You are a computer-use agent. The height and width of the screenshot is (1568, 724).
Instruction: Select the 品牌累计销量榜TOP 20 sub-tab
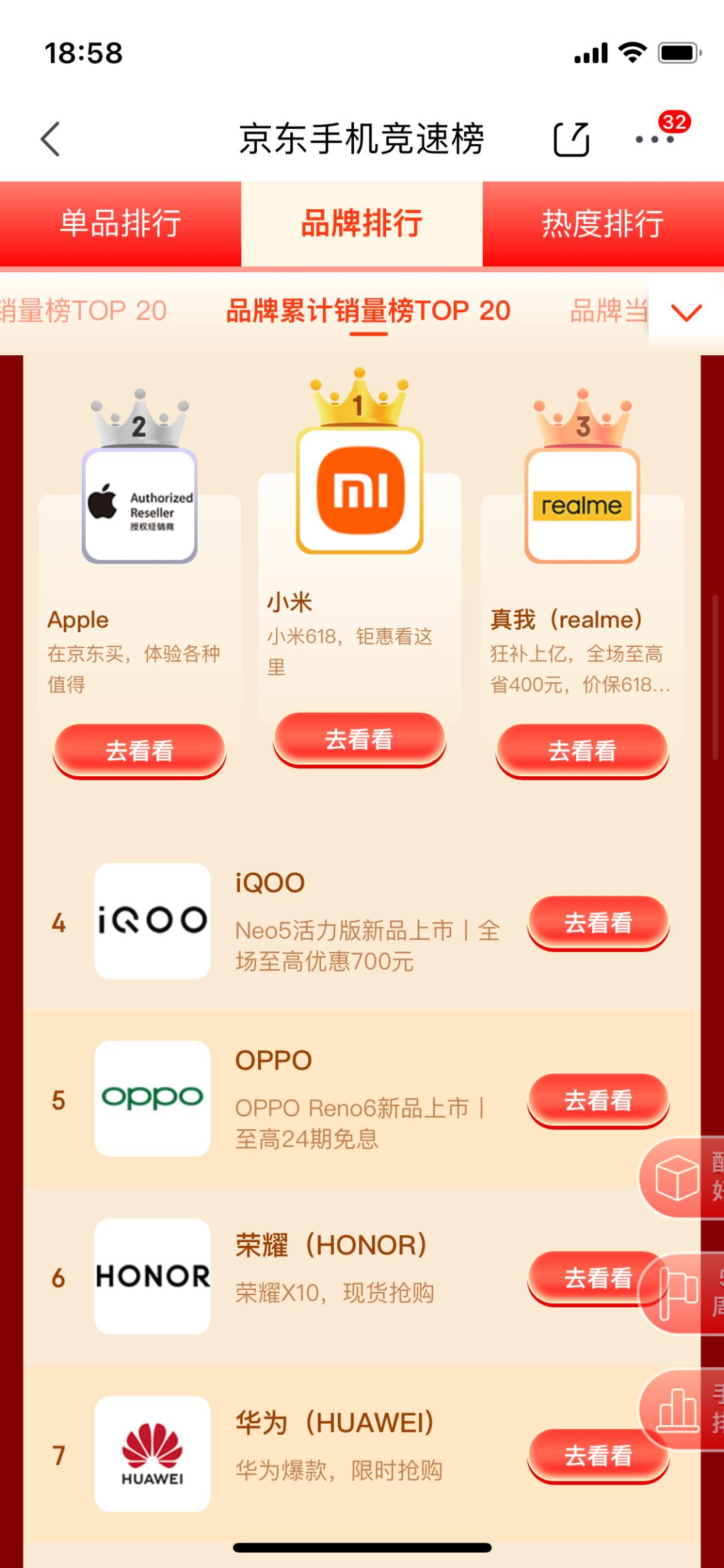pyautogui.click(x=368, y=311)
